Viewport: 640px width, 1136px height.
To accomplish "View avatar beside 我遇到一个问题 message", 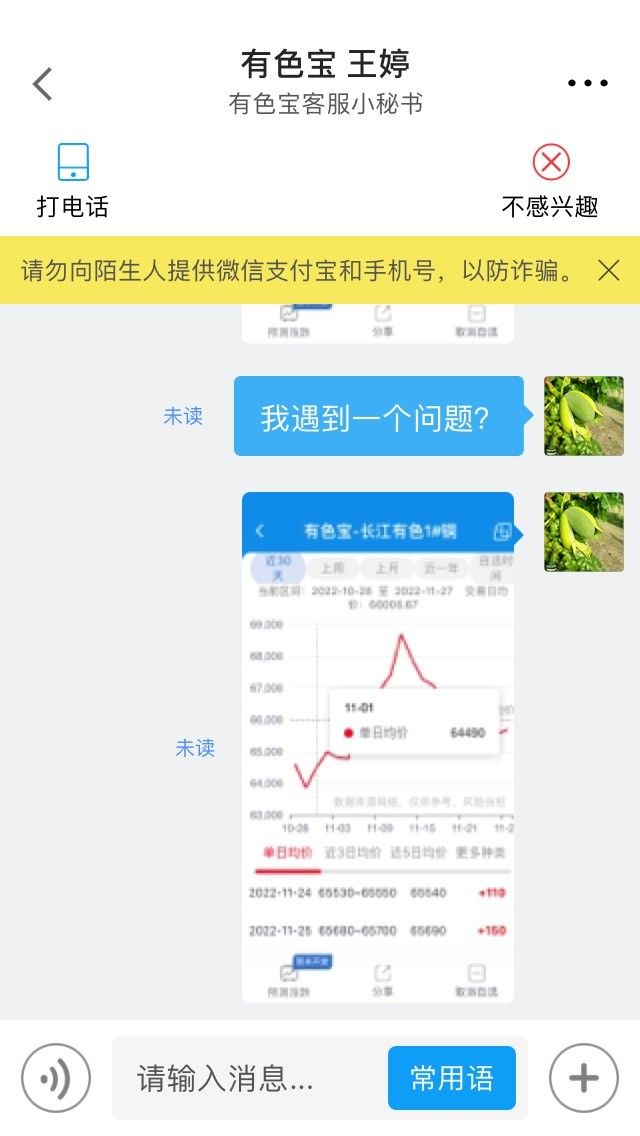I will pyautogui.click(x=583, y=416).
